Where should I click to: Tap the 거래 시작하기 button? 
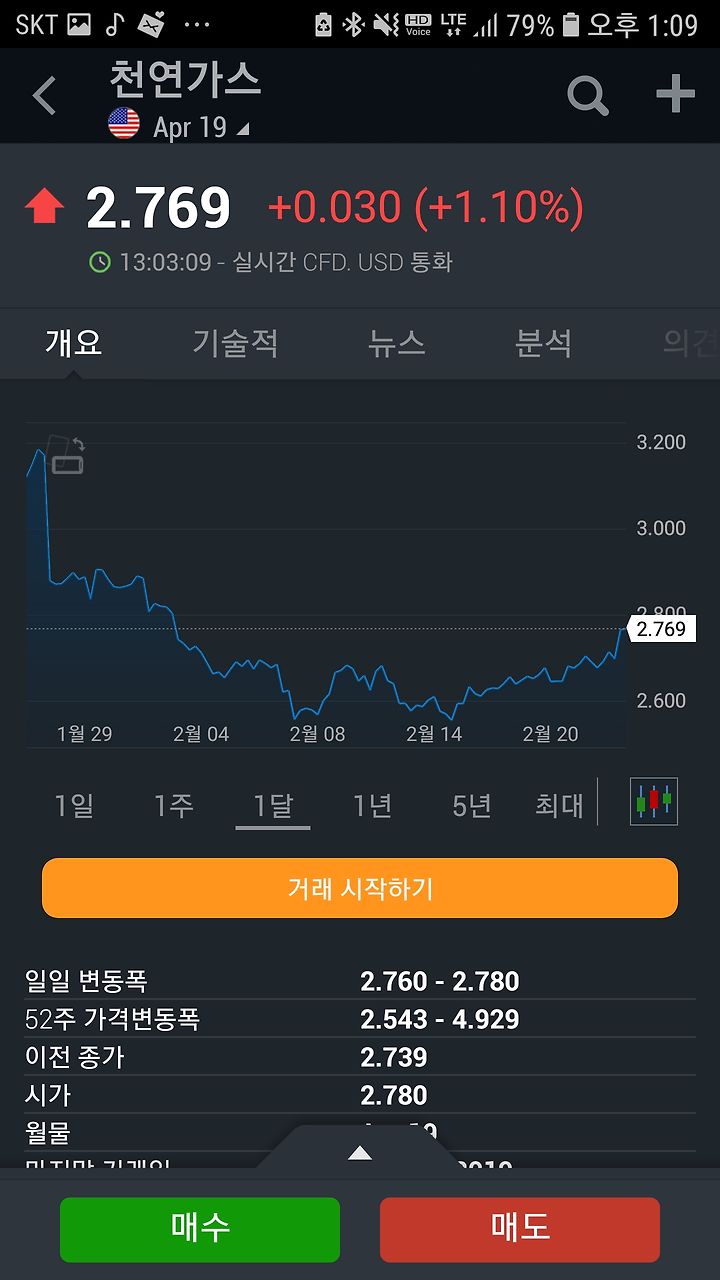360,888
